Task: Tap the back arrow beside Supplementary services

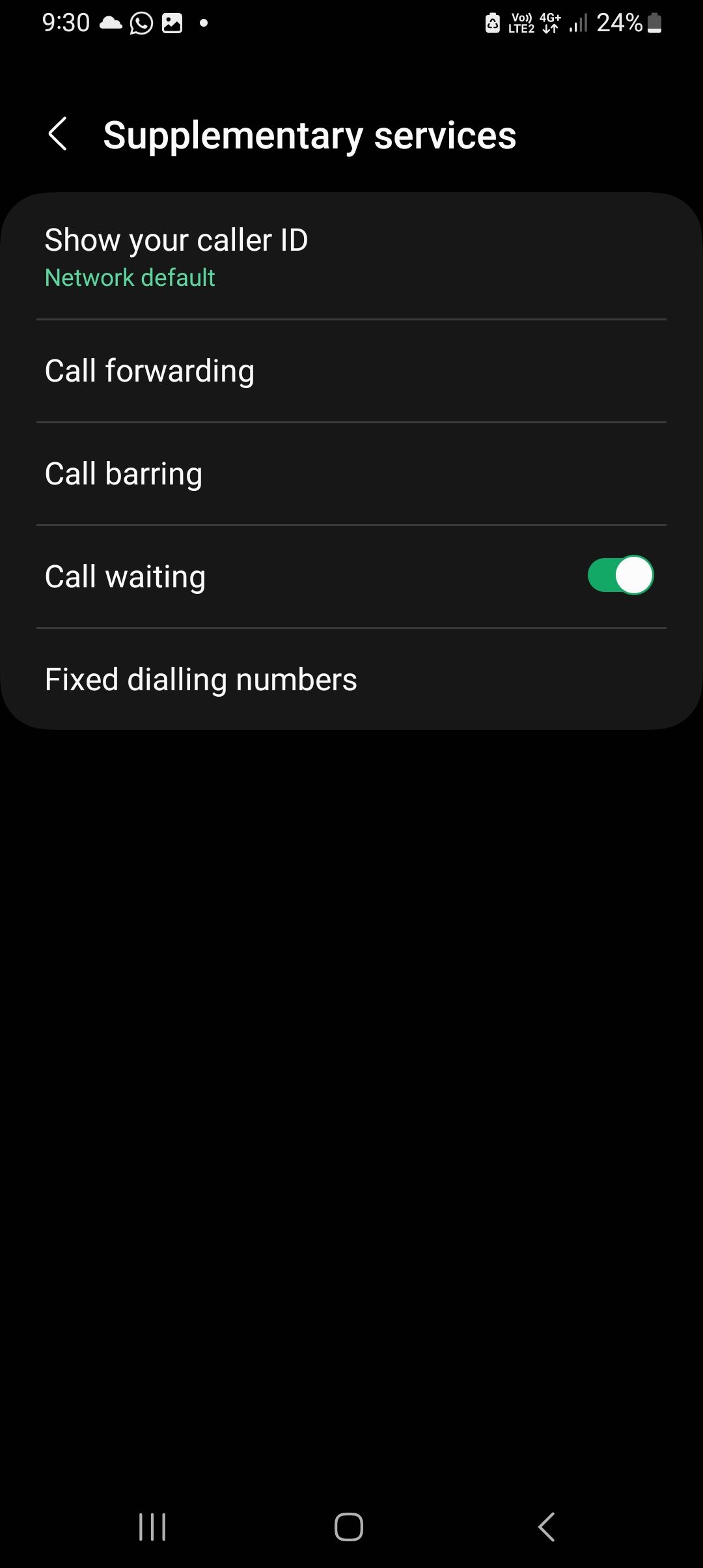Action: [x=59, y=133]
